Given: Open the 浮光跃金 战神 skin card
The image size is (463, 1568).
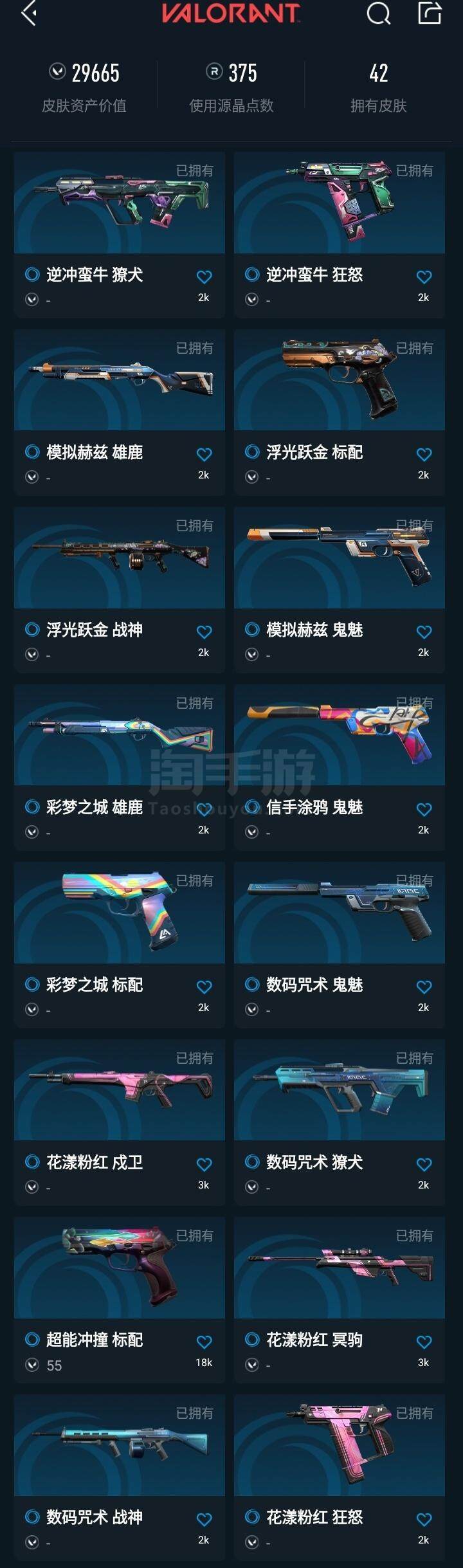Looking at the screenshot, I should pos(120,558).
